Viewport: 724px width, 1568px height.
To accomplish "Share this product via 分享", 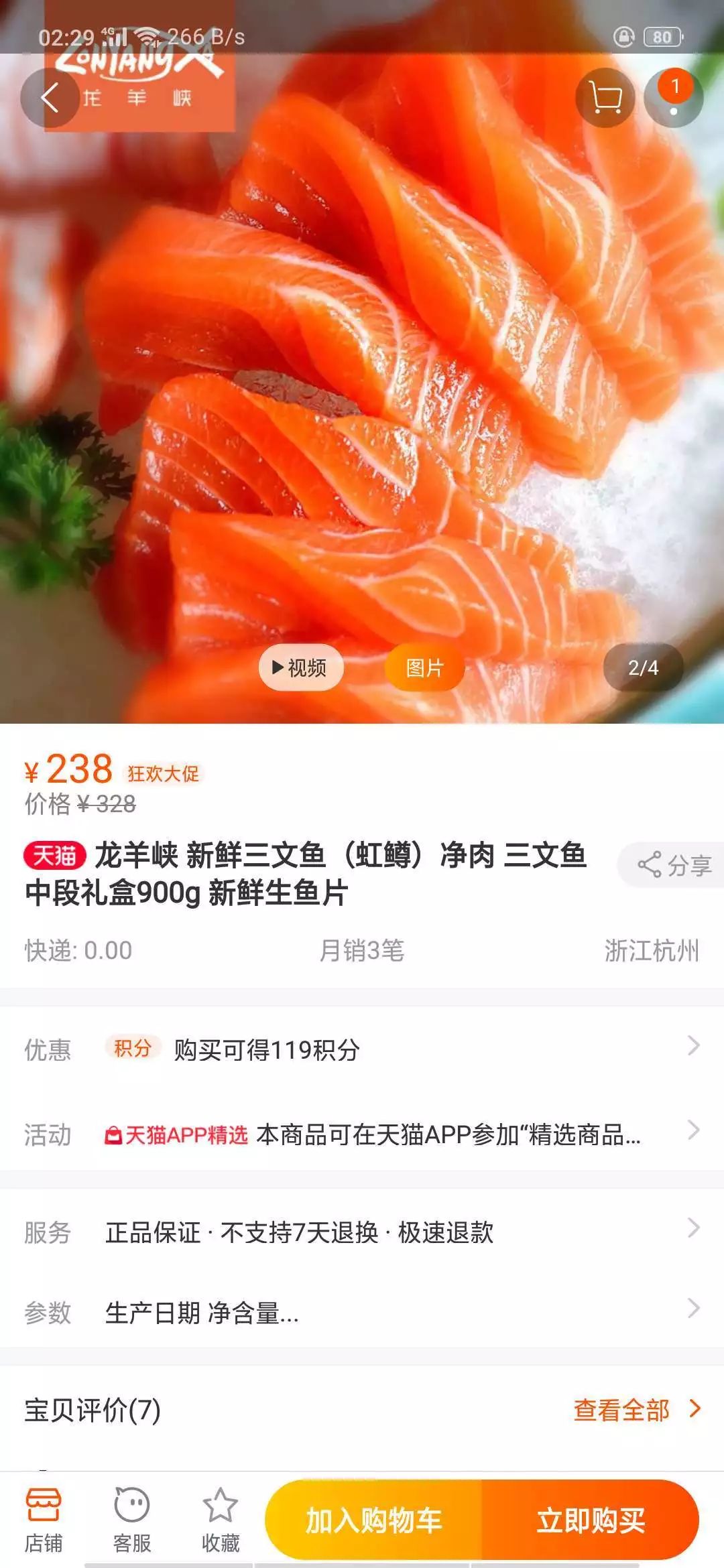I will coord(673,865).
